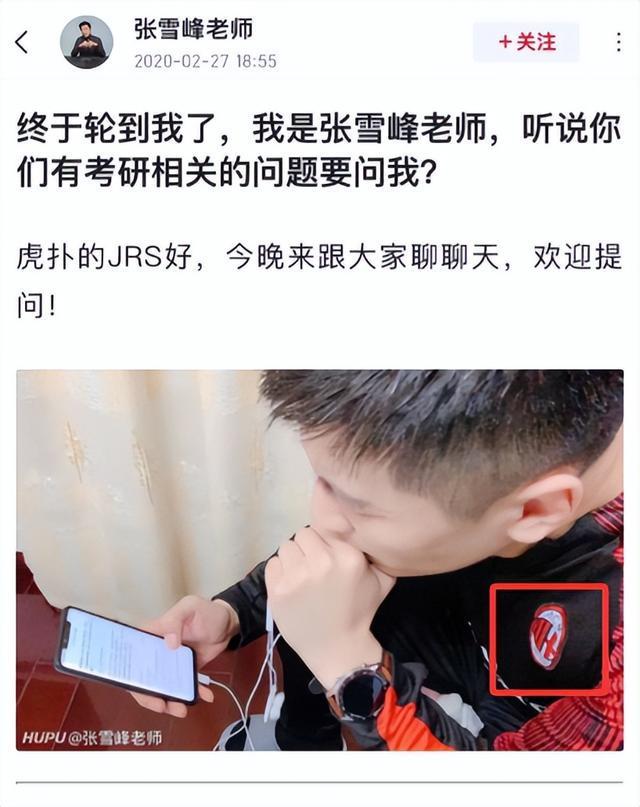
Task: Open the 张雪峰老师 username link
Action: tap(193, 27)
